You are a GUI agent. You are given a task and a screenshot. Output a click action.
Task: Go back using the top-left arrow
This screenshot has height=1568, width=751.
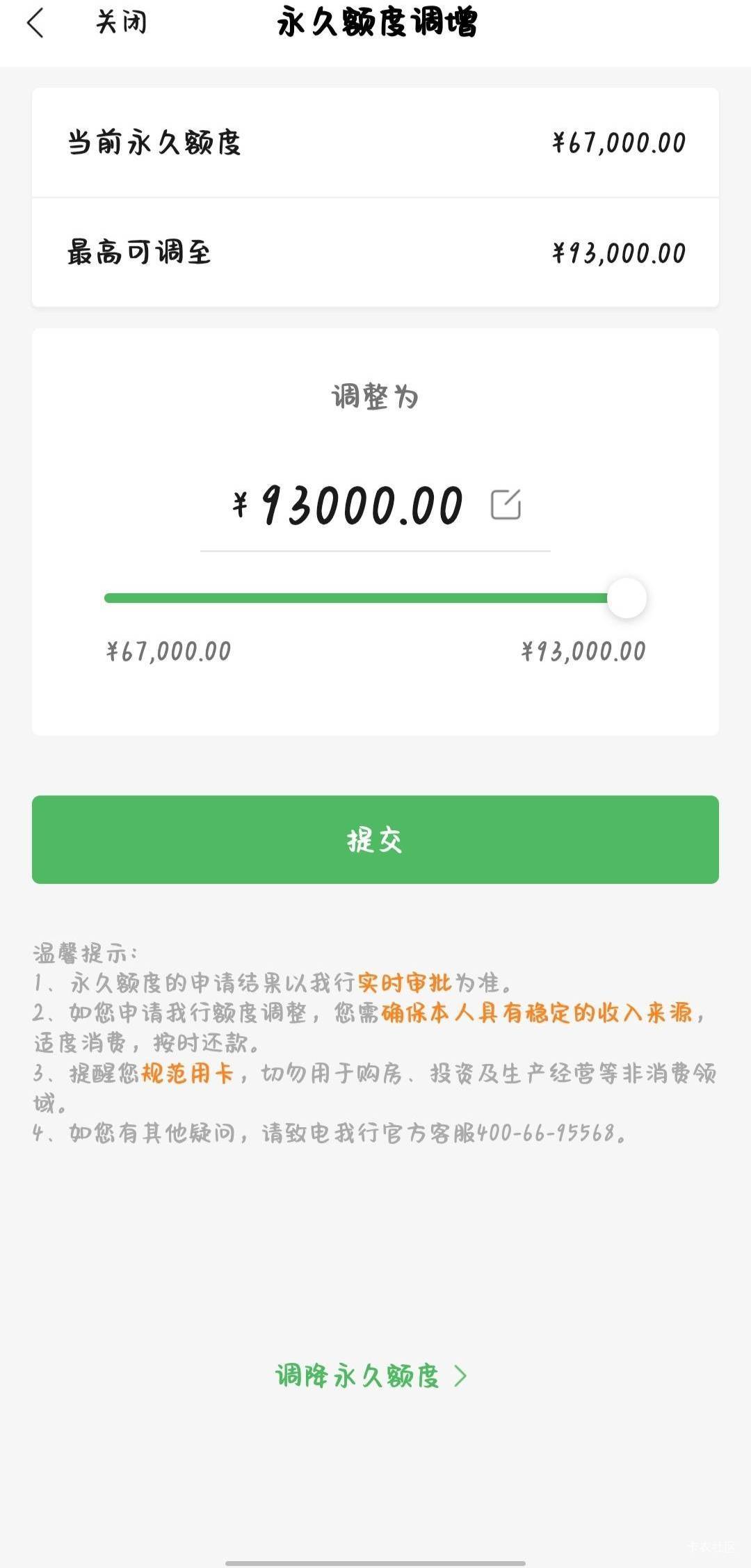[x=35, y=23]
